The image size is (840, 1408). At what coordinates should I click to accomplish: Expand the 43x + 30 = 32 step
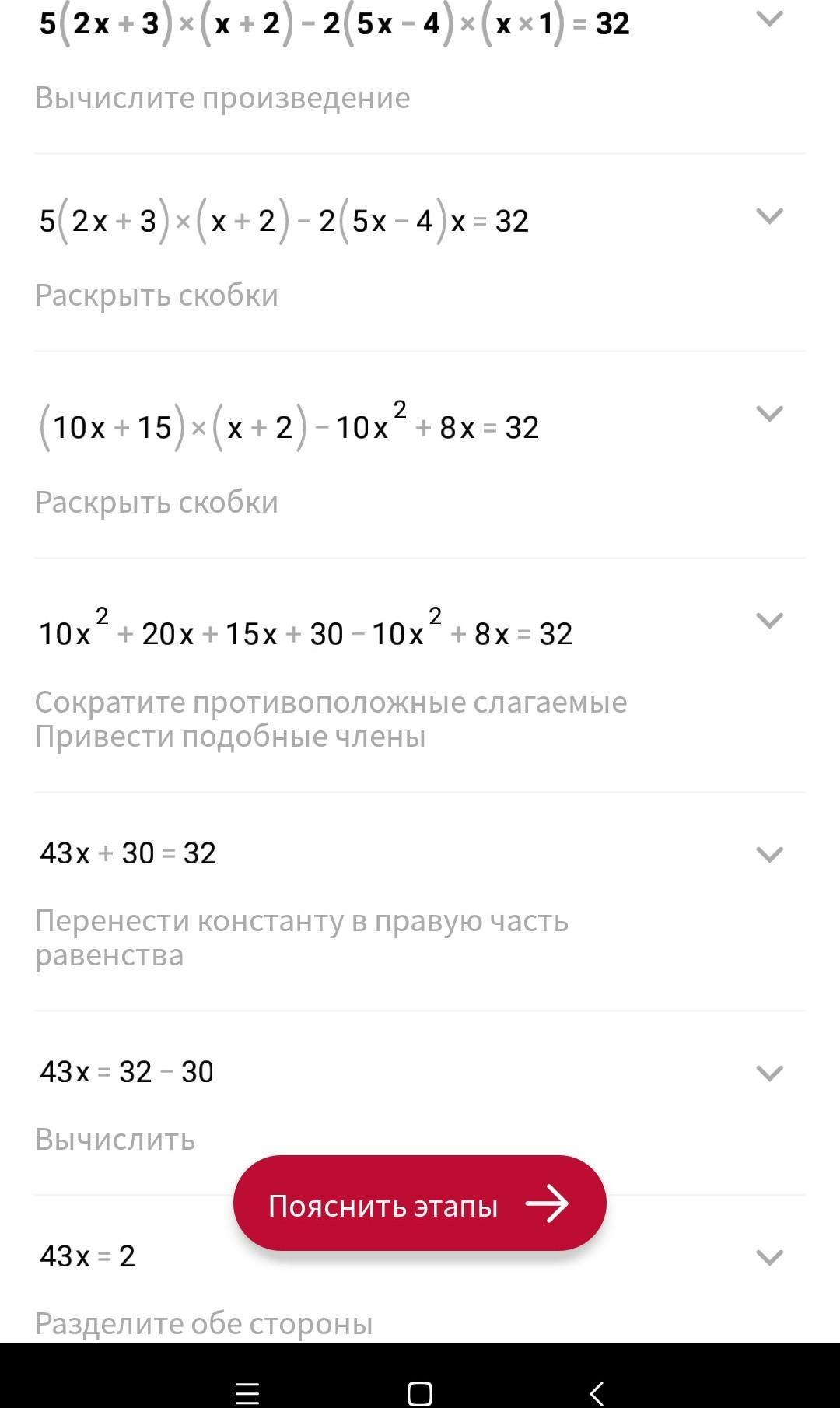pyautogui.click(x=768, y=854)
